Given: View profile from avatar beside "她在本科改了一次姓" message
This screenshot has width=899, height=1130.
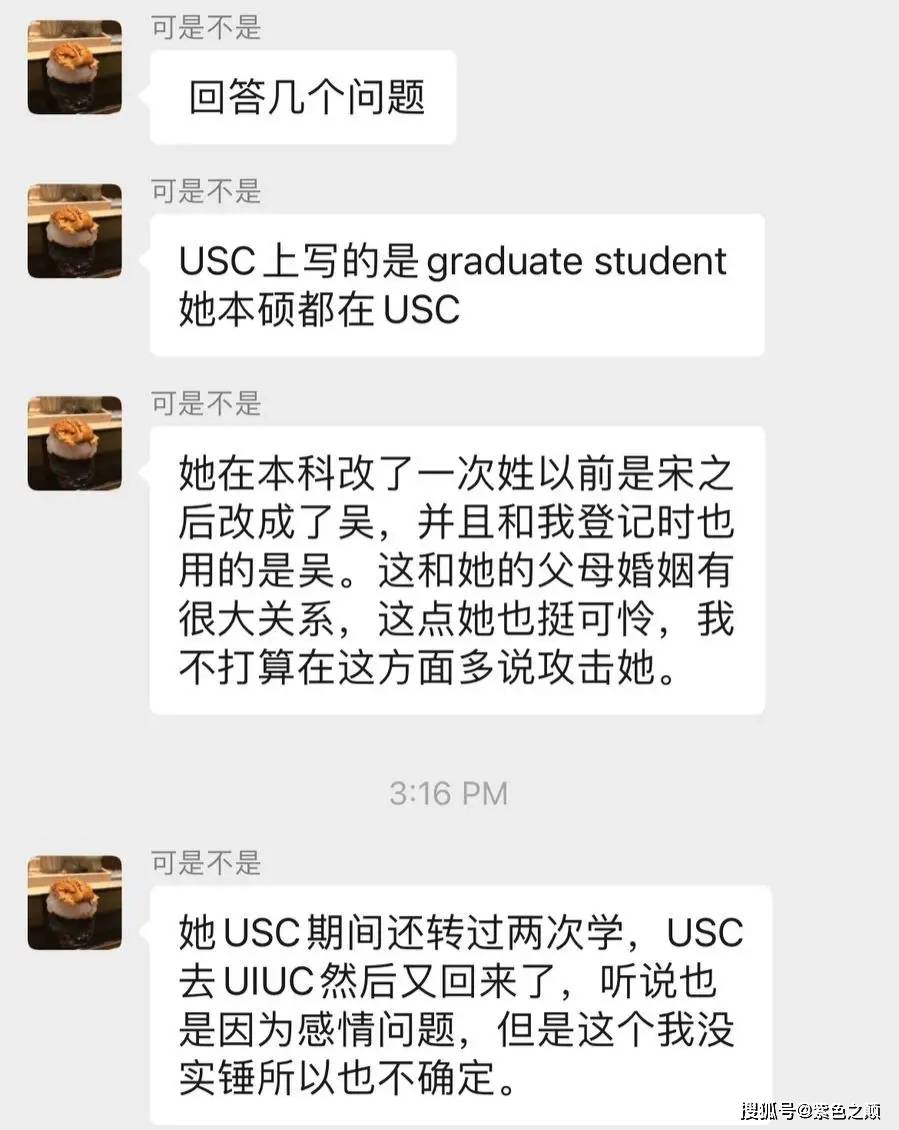Looking at the screenshot, I should point(75,443).
